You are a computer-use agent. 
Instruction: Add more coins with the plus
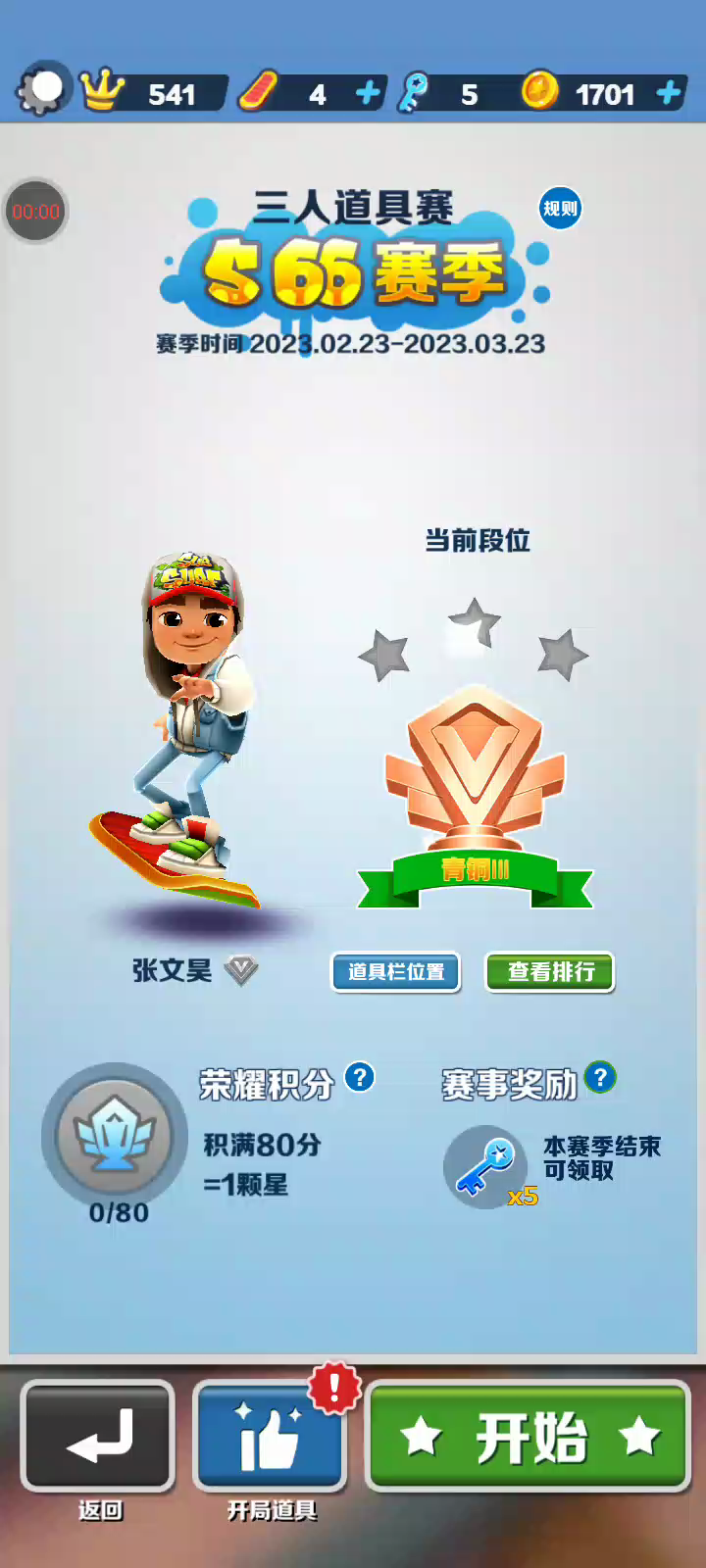click(x=669, y=93)
